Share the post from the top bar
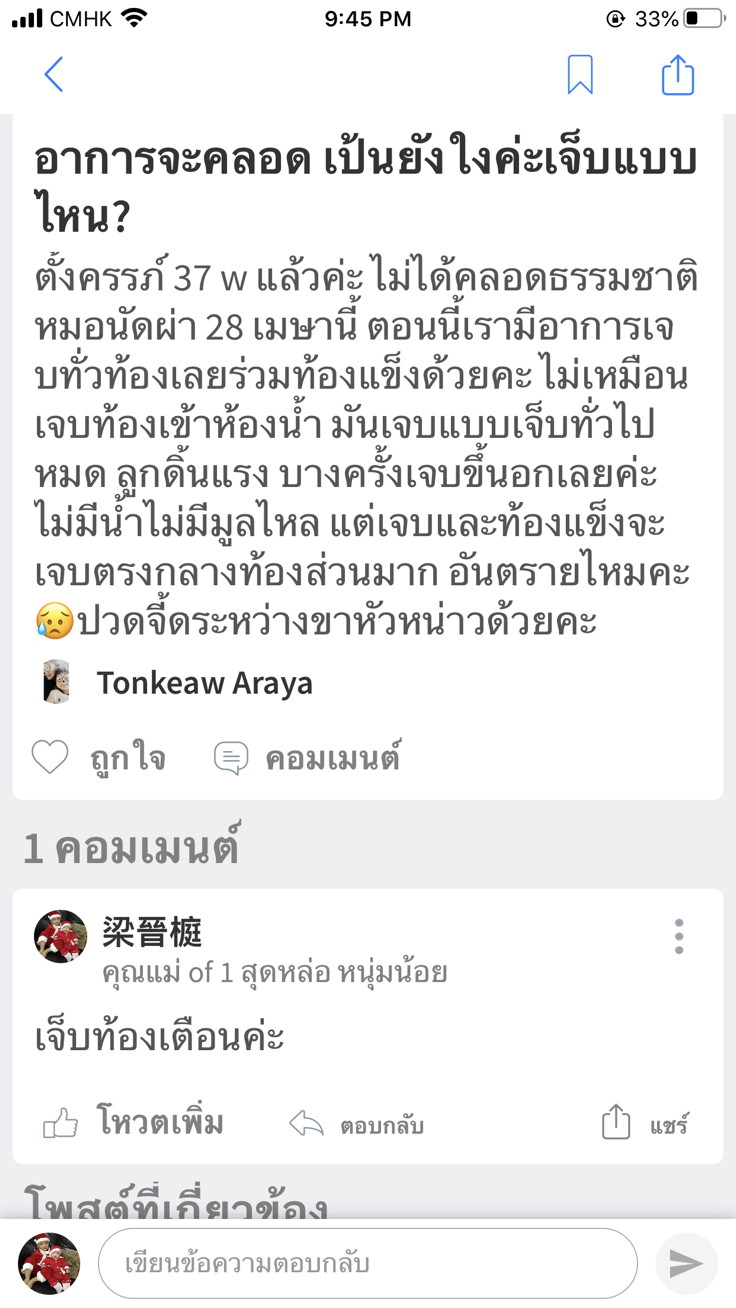 pos(677,75)
